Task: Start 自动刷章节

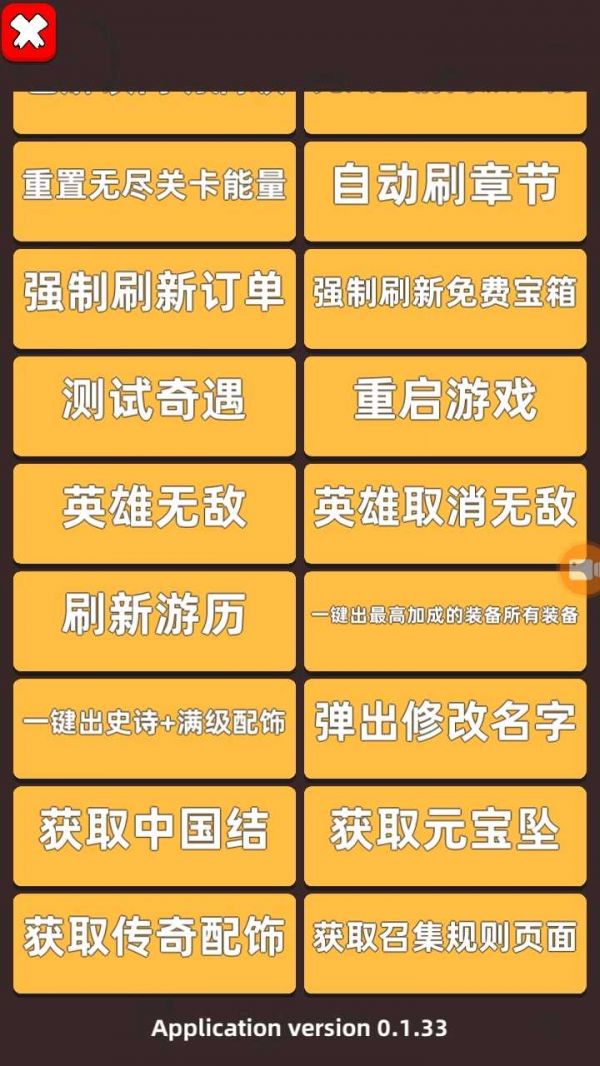Action: (x=445, y=192)
